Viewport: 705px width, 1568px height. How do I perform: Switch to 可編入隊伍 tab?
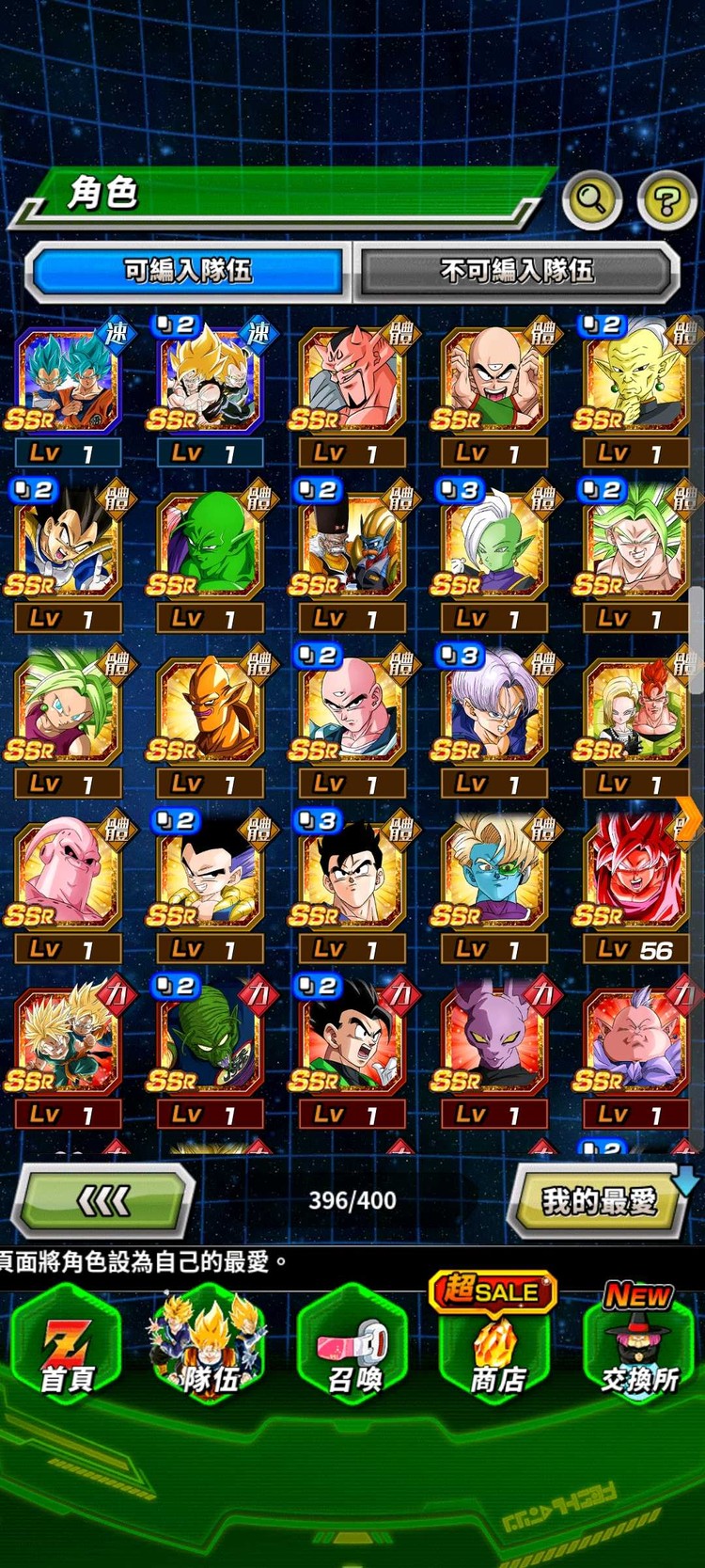click(188, 272)
